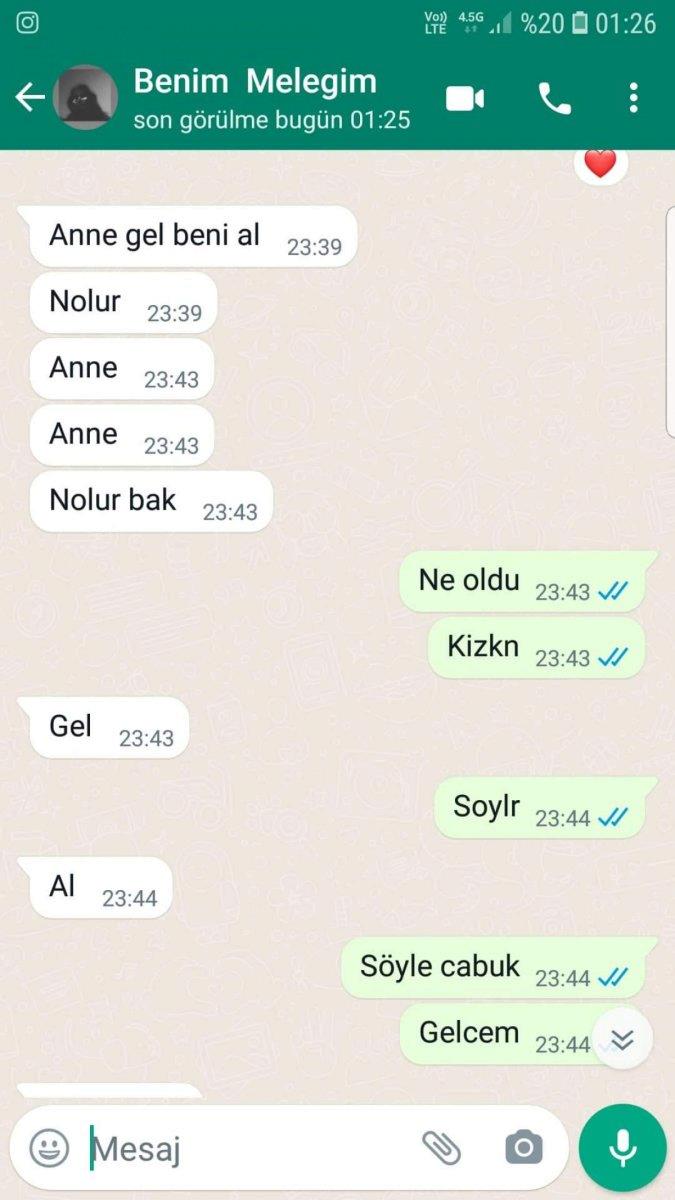Image resolution: width=675 pixels, height=1200 pixels.
Task: Go back to the chat list
Action: (x=30, y=97)
